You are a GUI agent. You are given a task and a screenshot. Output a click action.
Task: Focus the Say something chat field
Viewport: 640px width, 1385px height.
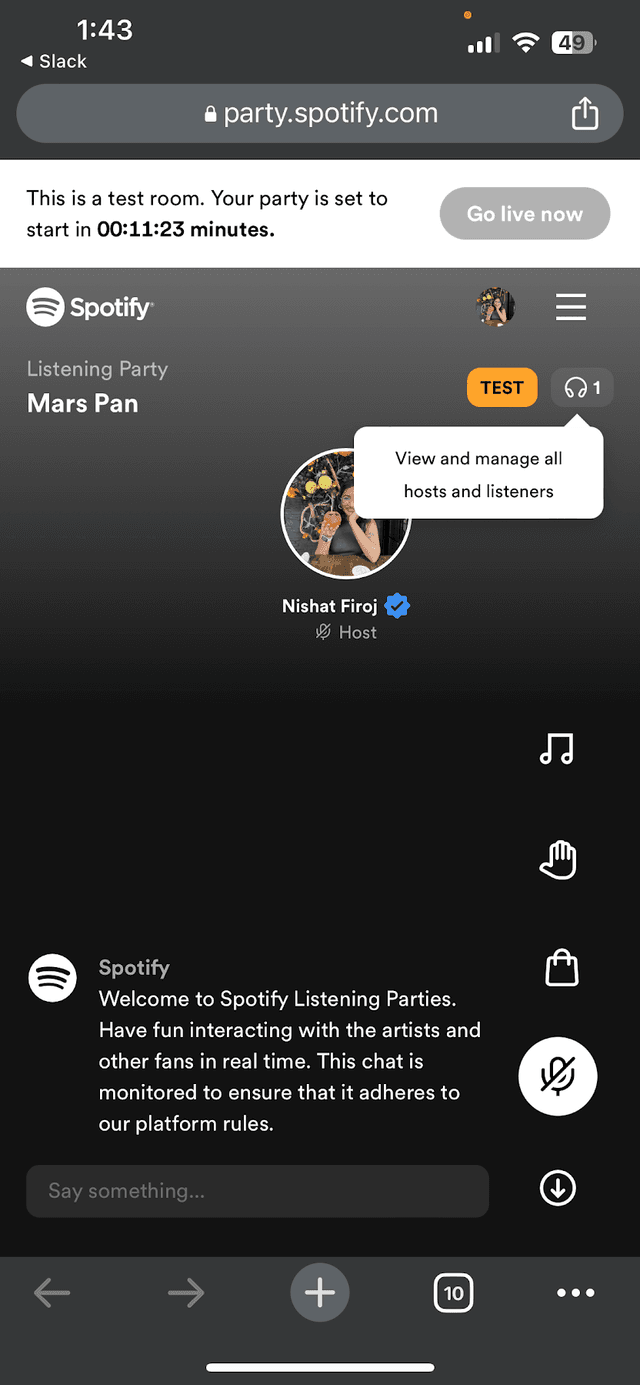(x=257, y=1191)
